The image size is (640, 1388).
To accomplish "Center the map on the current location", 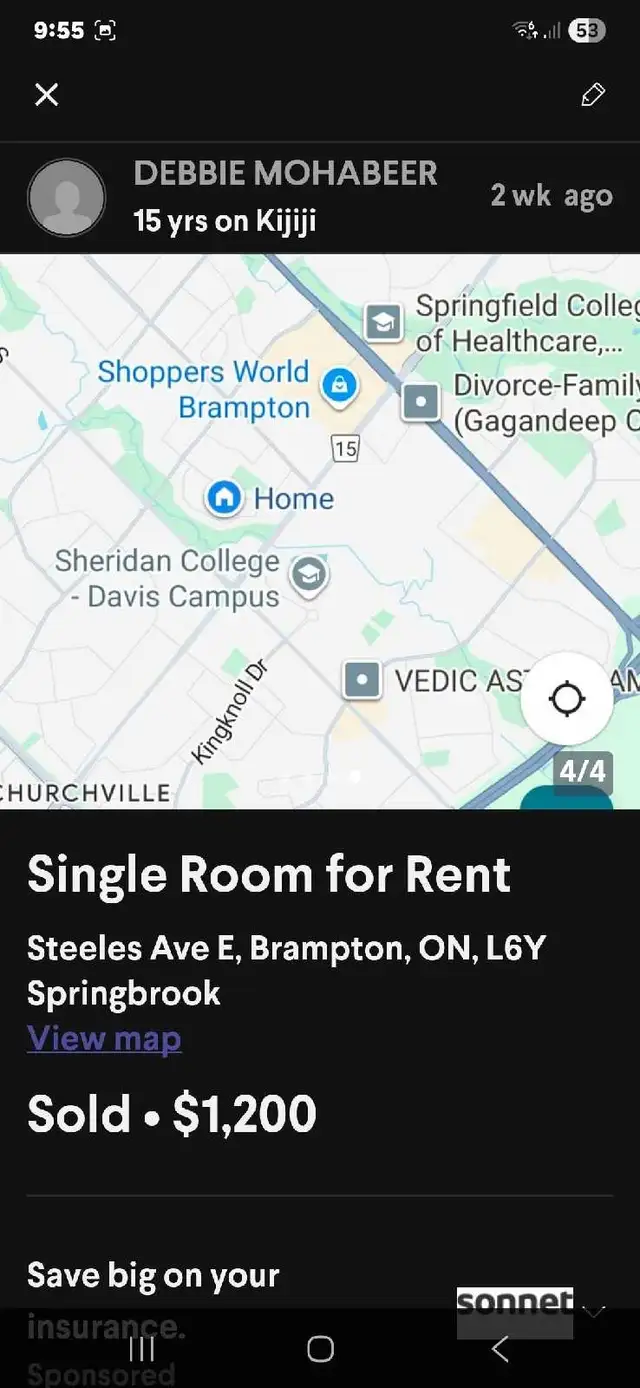I will (567, 699).
